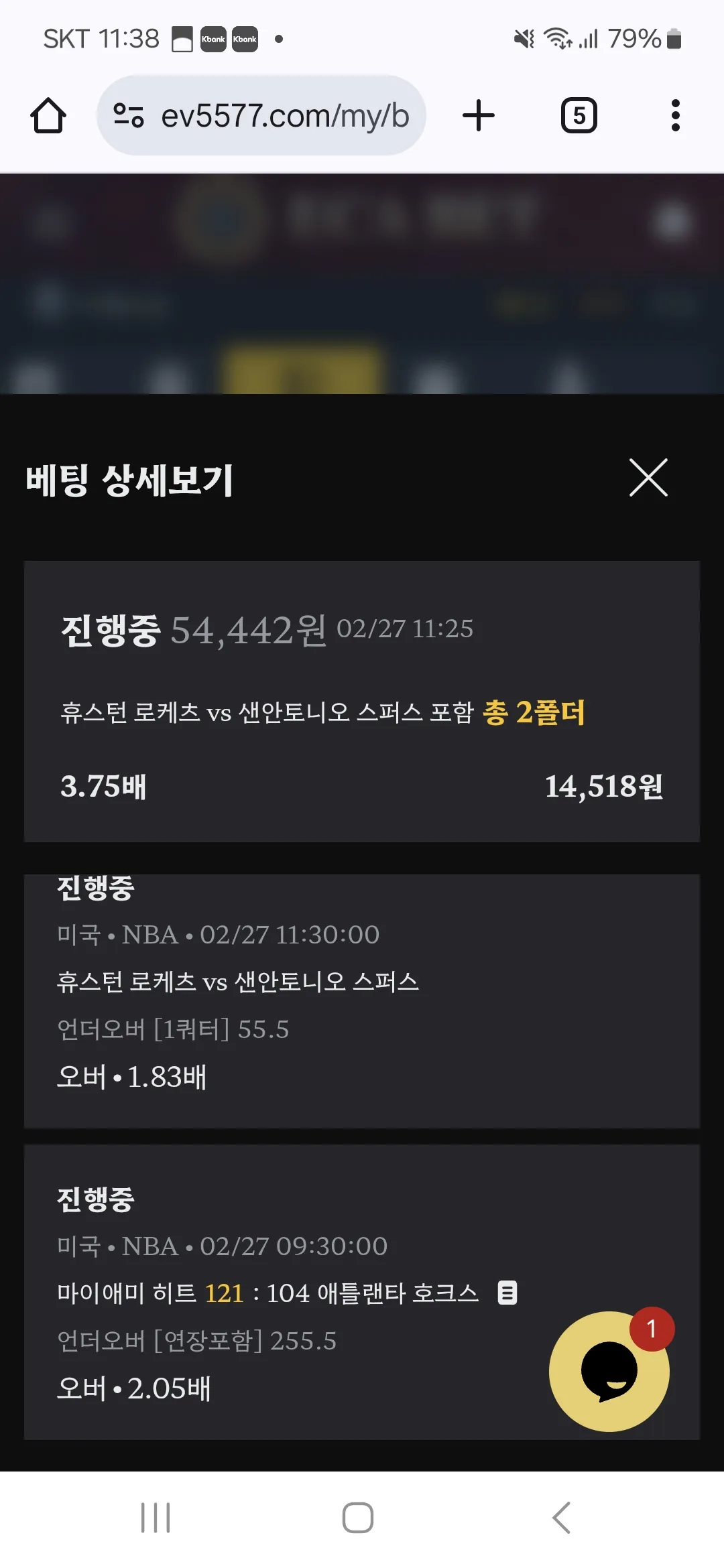Open a new browser tab

tap(479, 115)
